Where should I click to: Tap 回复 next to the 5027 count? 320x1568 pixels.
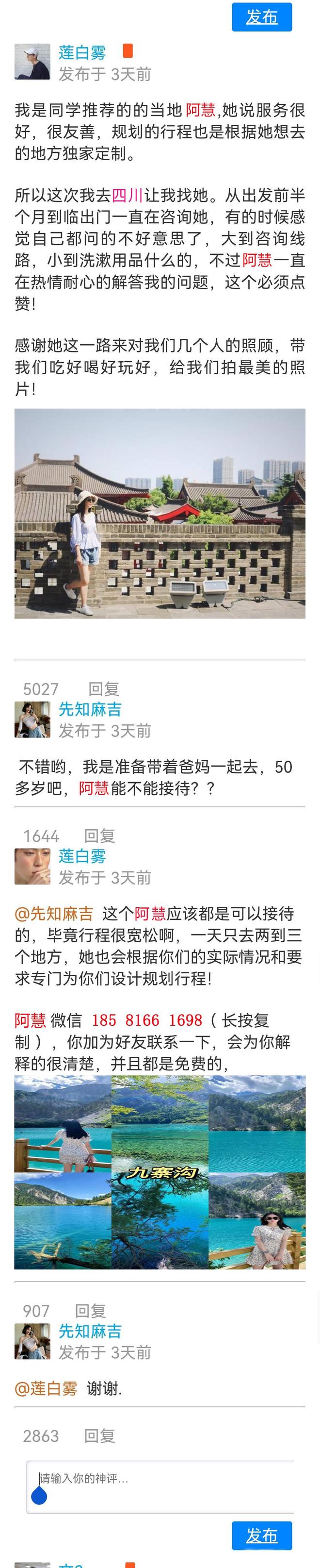[x=103, y=688]
